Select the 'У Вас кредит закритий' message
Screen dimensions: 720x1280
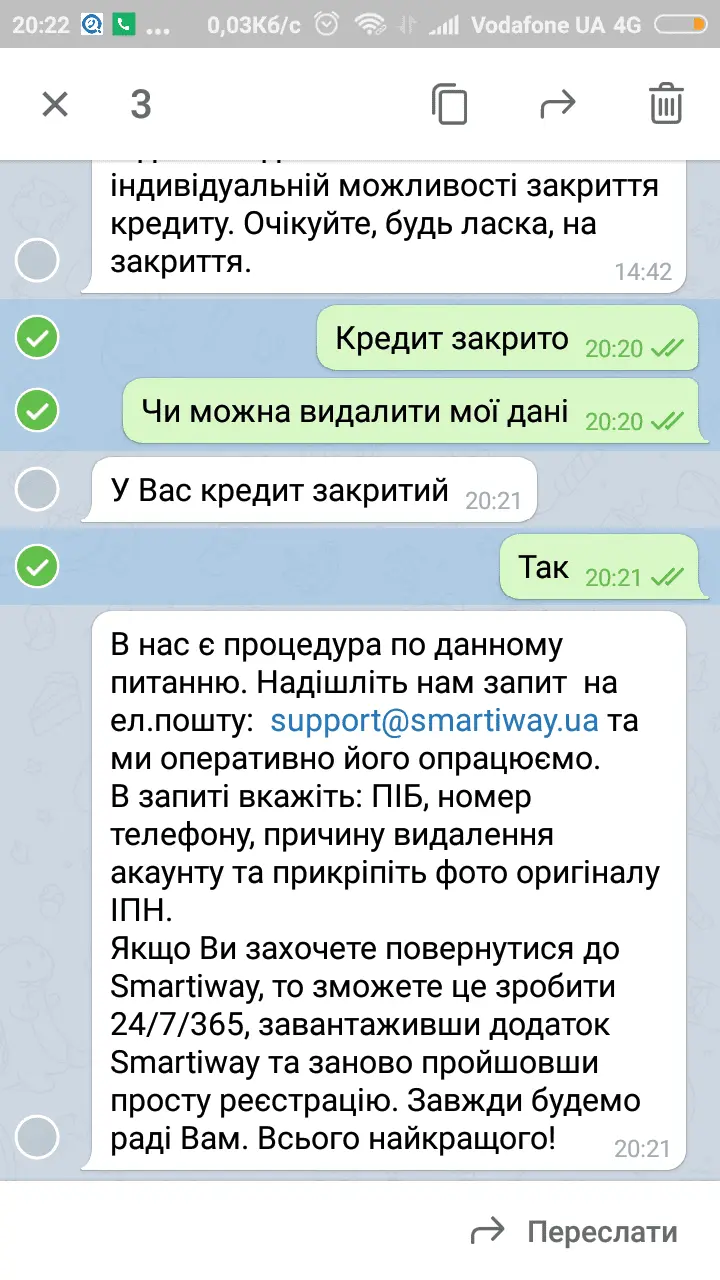pyautogui.click(x=38, y=489)
